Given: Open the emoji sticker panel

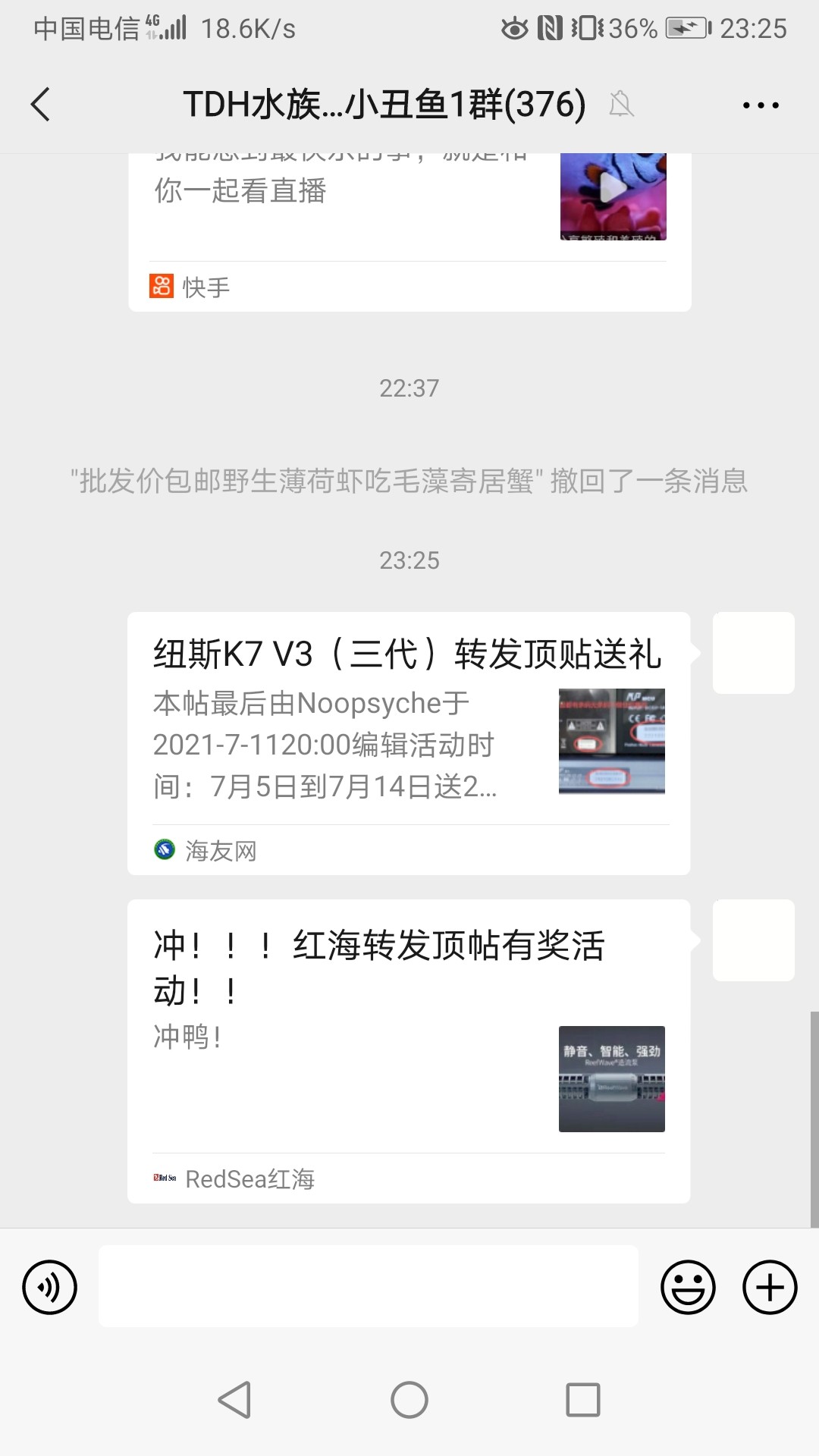Looking at the screenshot, I should tap(688, 1287).
